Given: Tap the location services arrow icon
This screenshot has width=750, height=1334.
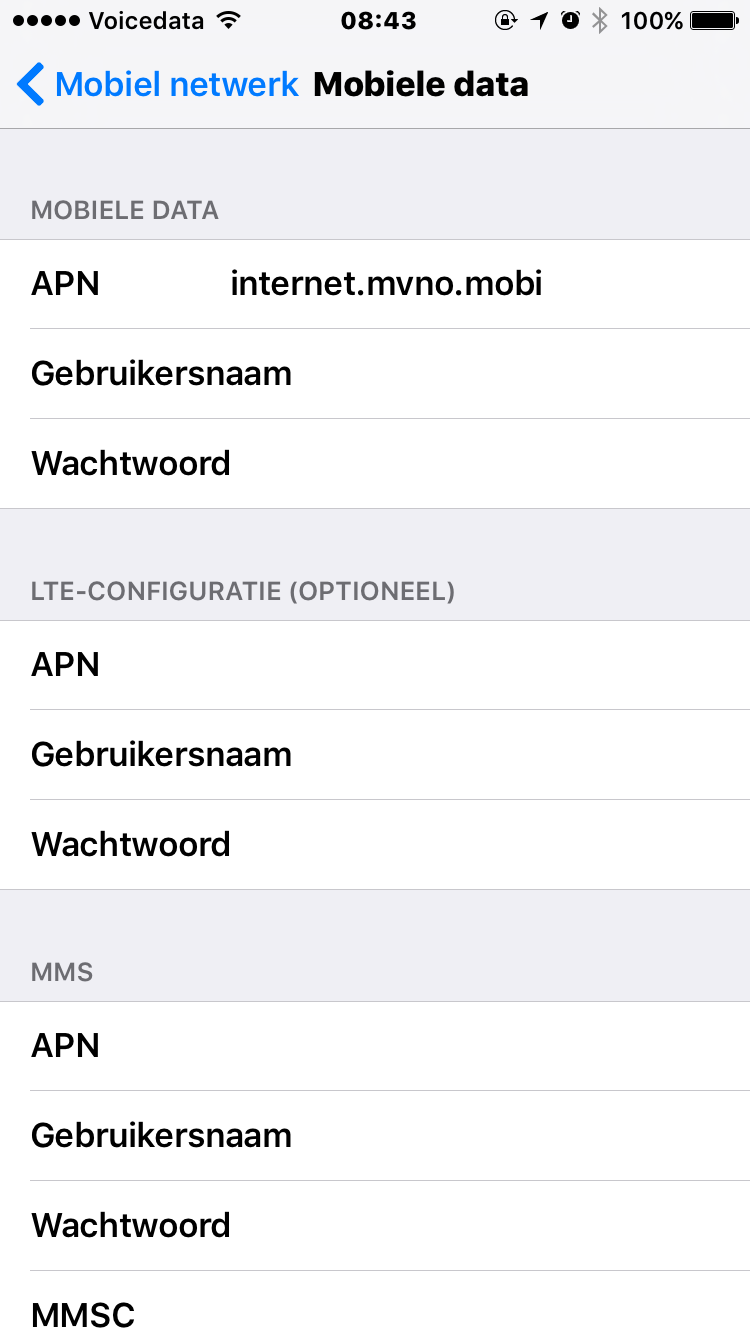Looking at the screenshot, I should (x=539, y=18).
